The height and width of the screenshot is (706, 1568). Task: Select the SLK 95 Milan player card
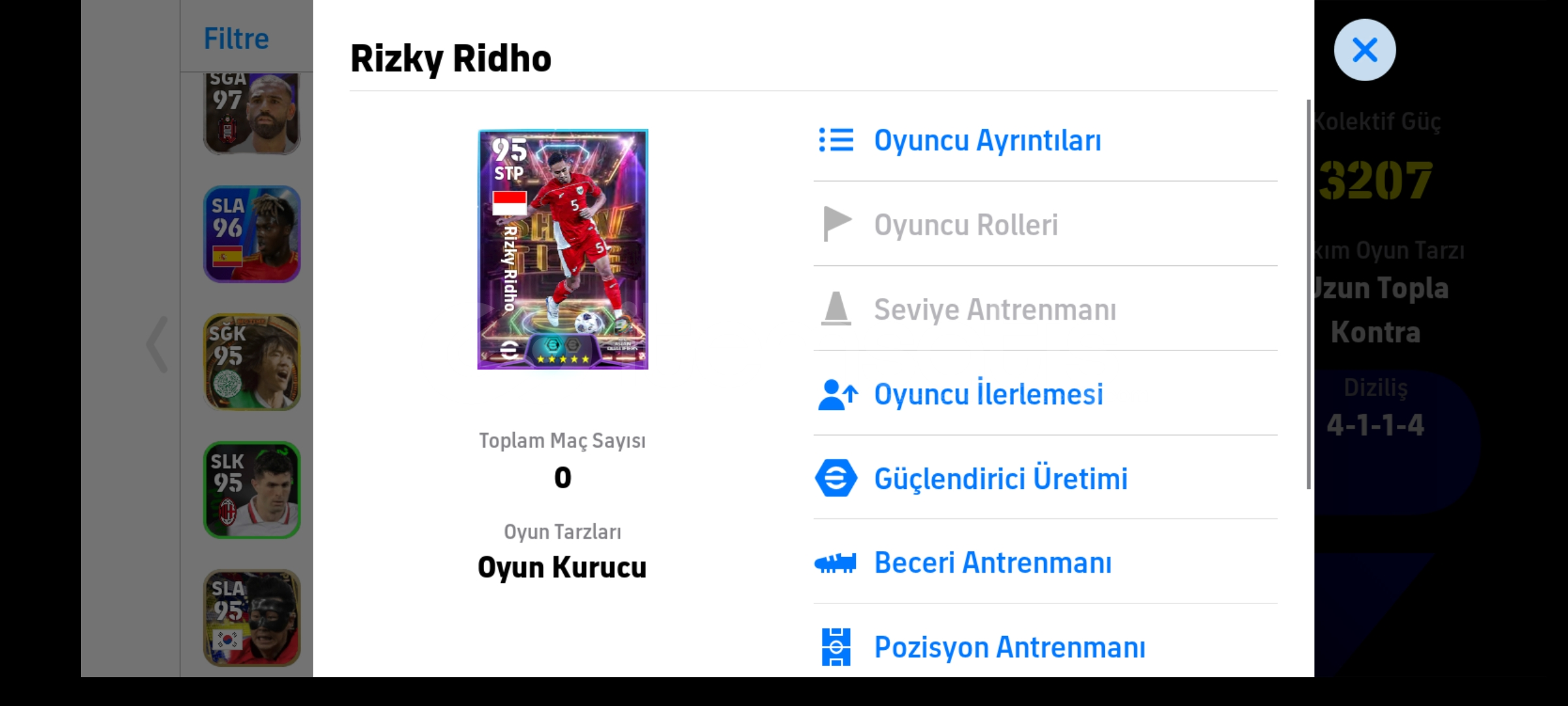252,490
